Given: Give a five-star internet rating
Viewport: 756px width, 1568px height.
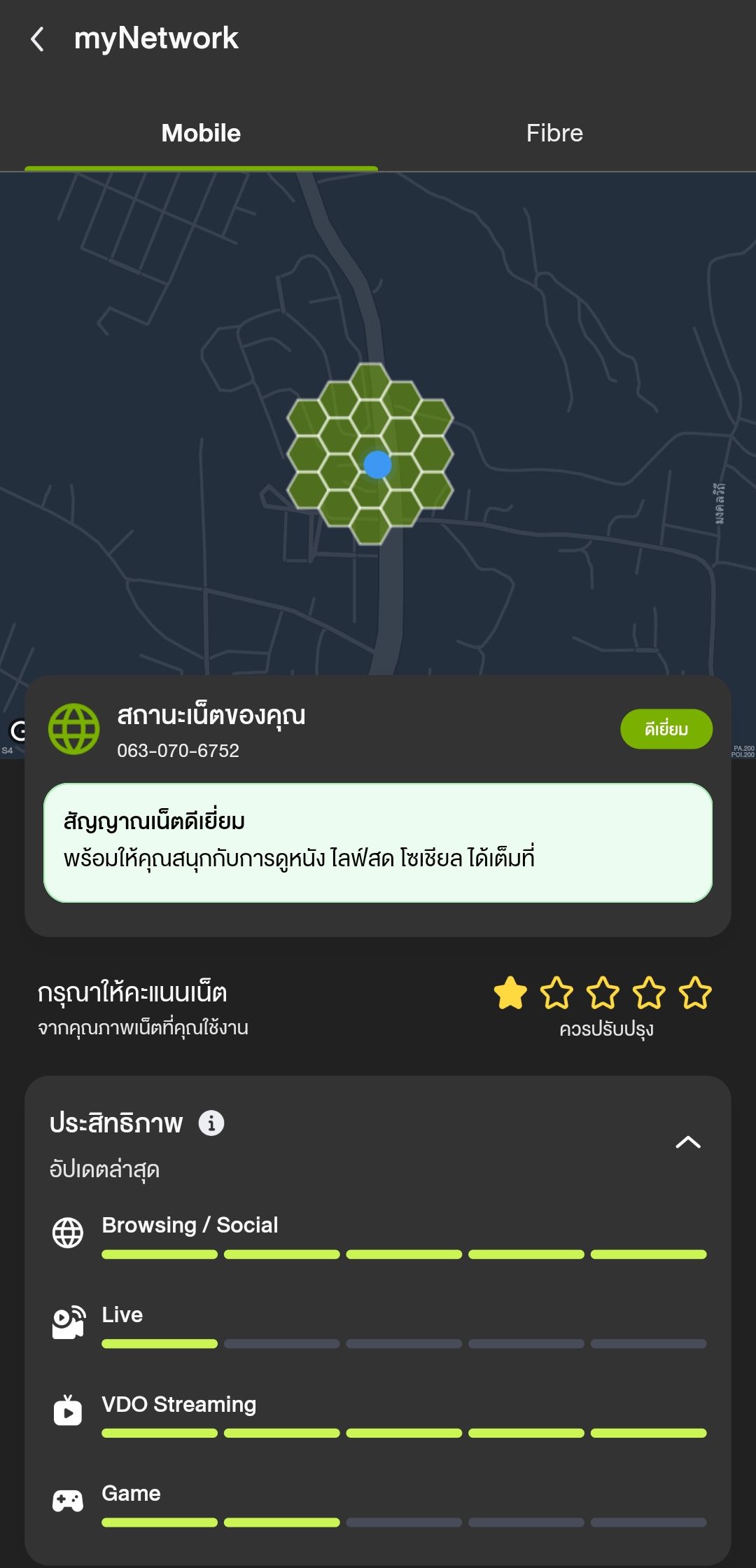Looking at the screenshot, I should [695, 993].
